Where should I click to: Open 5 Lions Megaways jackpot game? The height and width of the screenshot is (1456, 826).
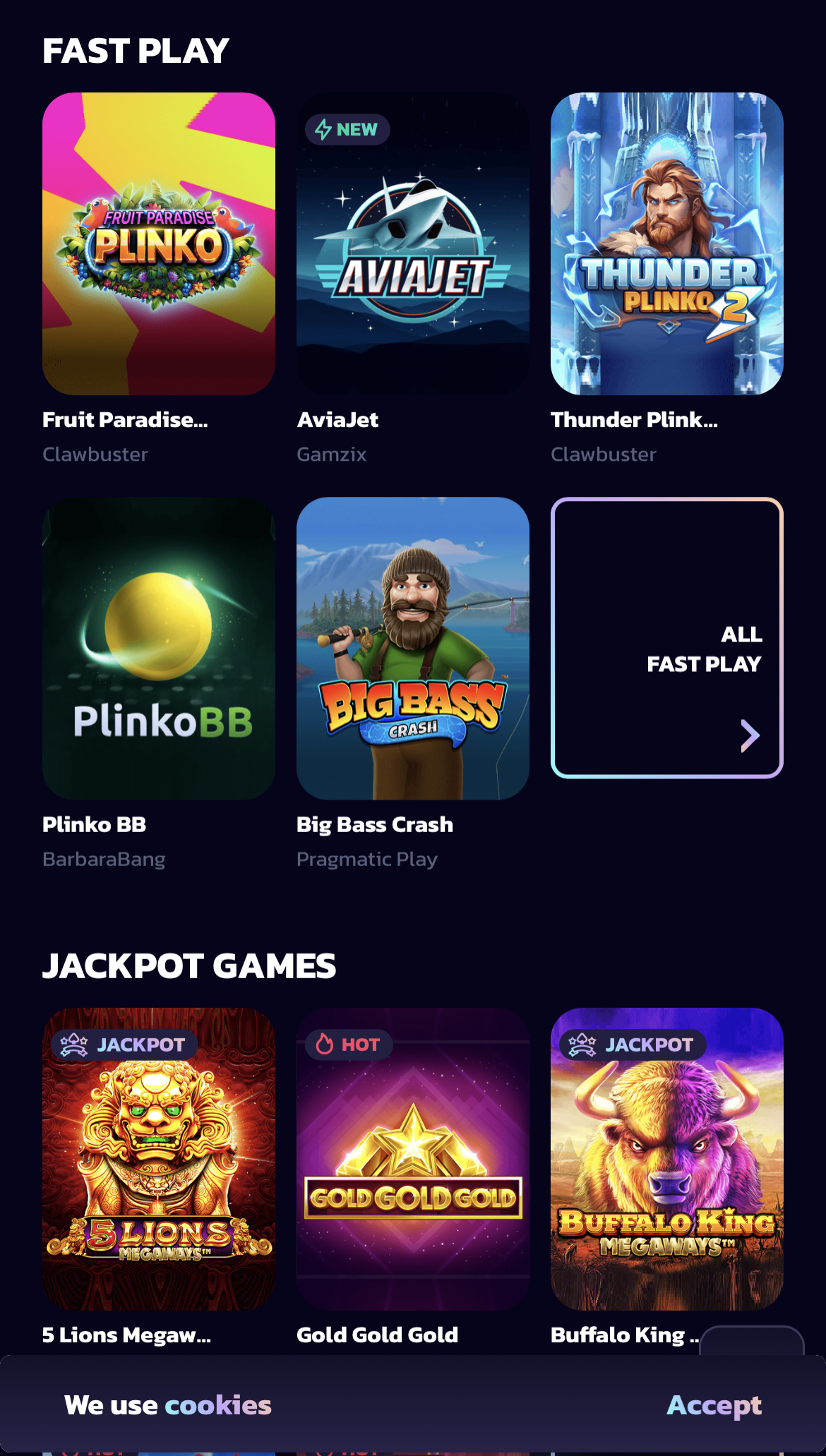point(158,1158)
